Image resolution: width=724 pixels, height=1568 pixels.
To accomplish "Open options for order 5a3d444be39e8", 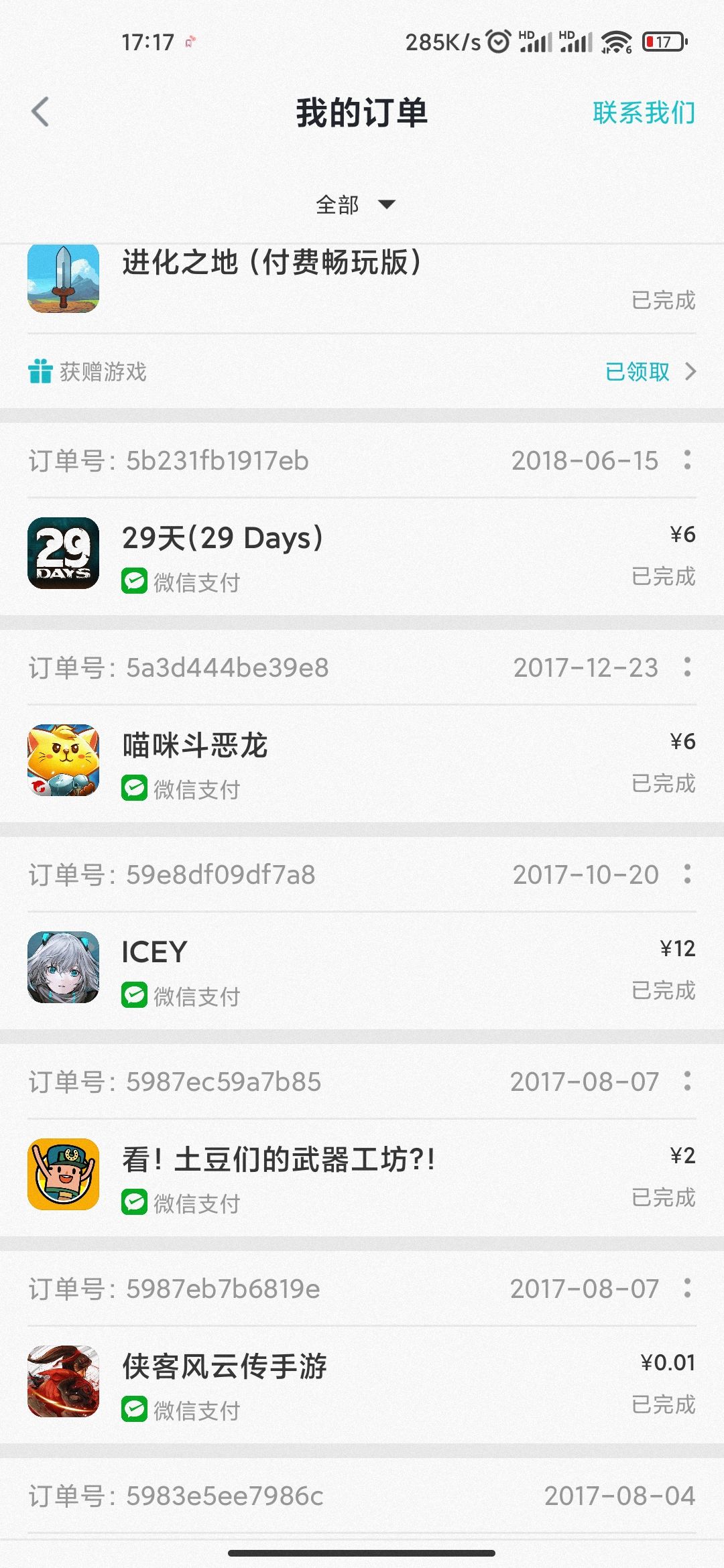I will tap(687, 667).
